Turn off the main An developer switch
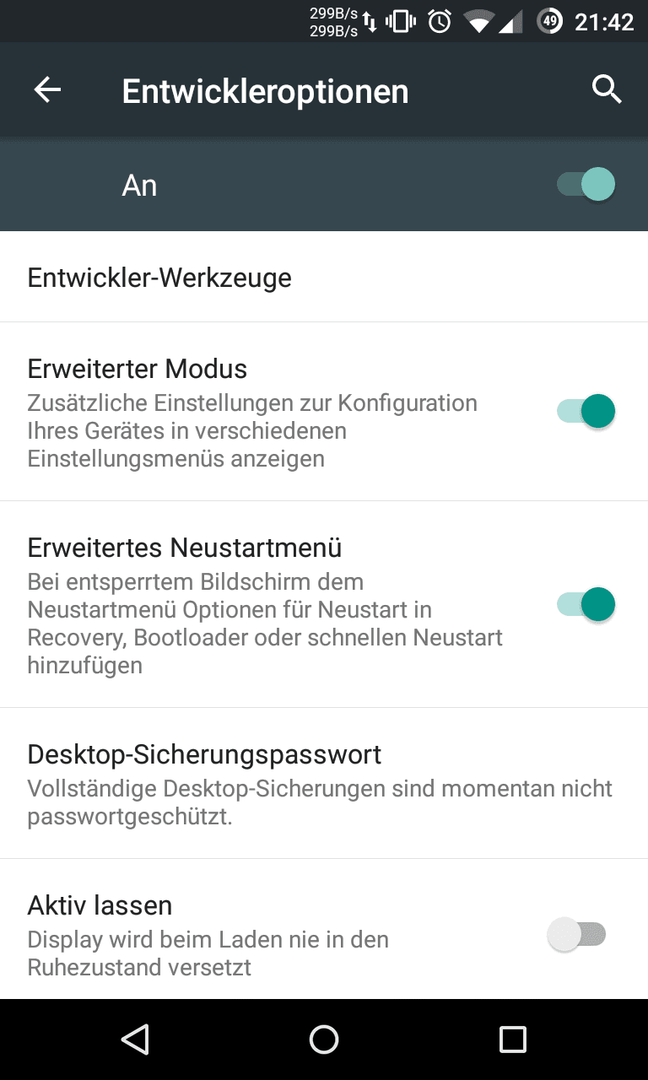648x1080 pixels. pos(586,185)
